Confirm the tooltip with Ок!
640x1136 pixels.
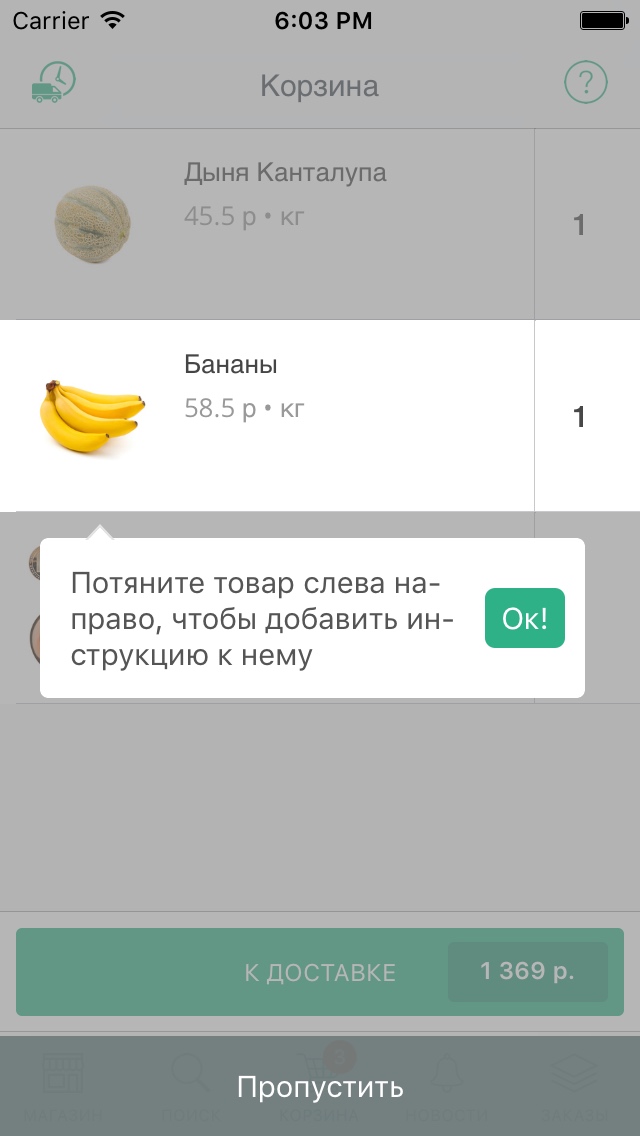tap(525, 618)
